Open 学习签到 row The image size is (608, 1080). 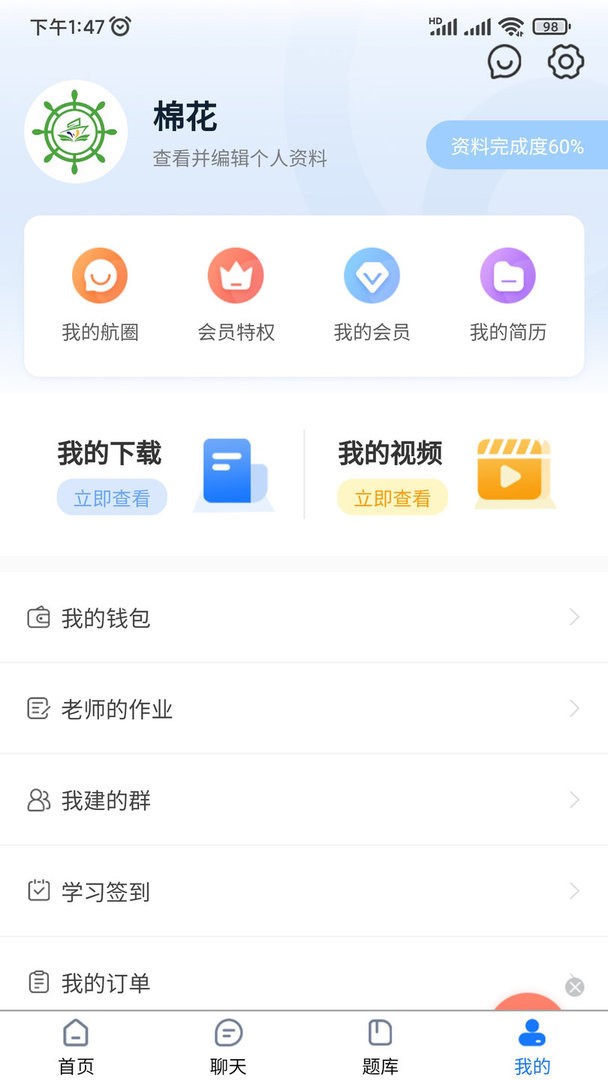304,891
